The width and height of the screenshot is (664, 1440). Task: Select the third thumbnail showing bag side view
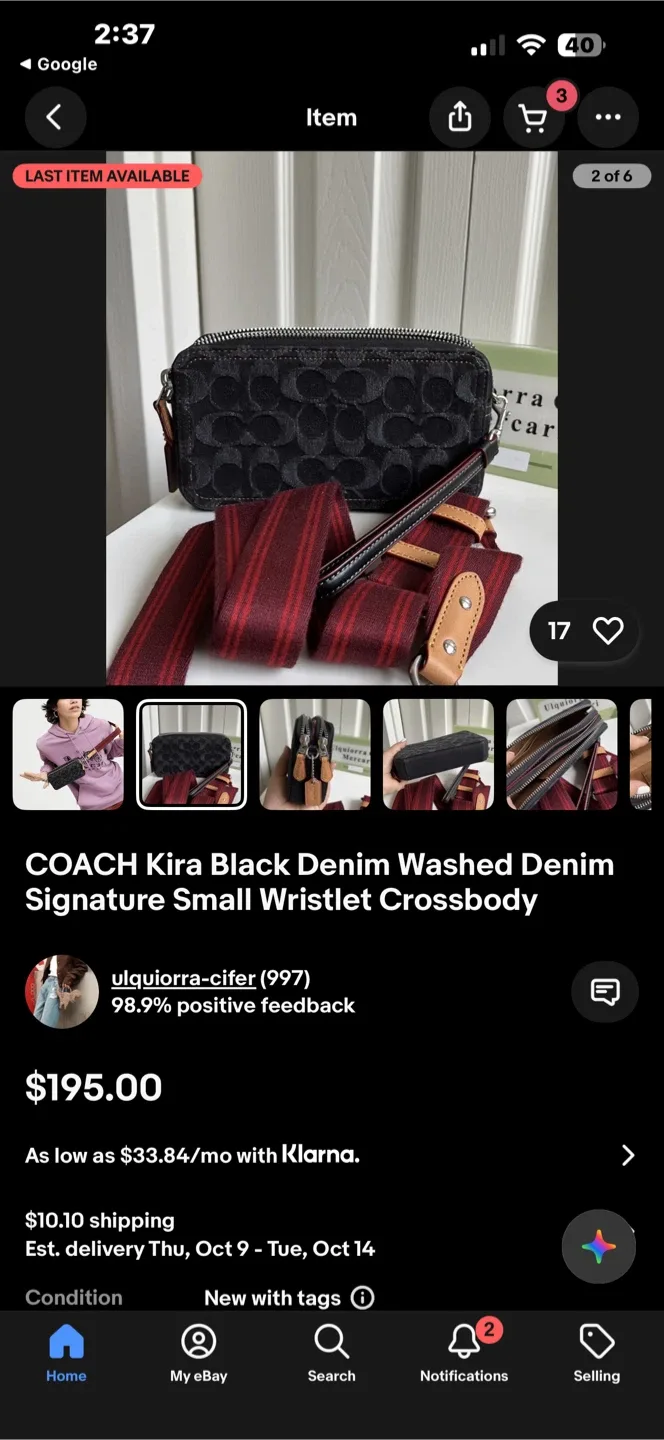315,754
